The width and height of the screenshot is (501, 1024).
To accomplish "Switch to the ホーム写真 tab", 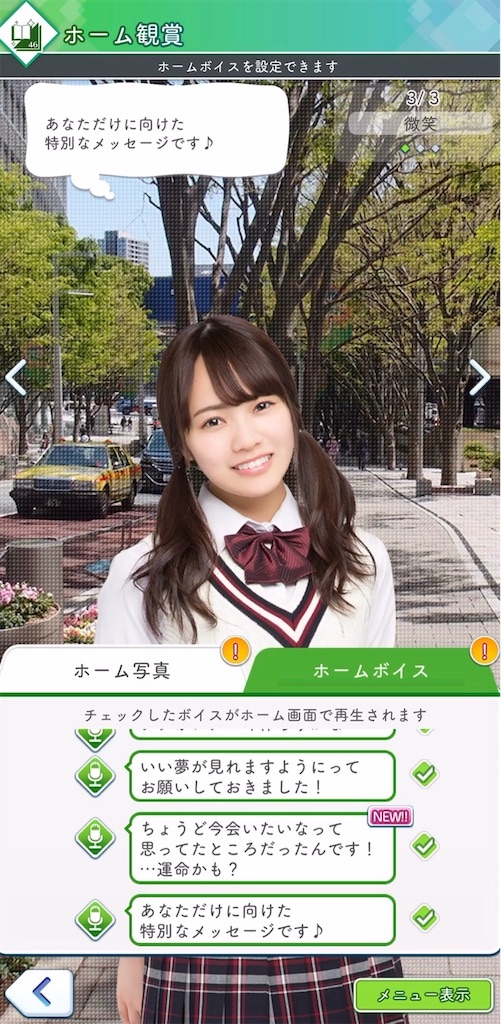I will (x=123, y=670).
